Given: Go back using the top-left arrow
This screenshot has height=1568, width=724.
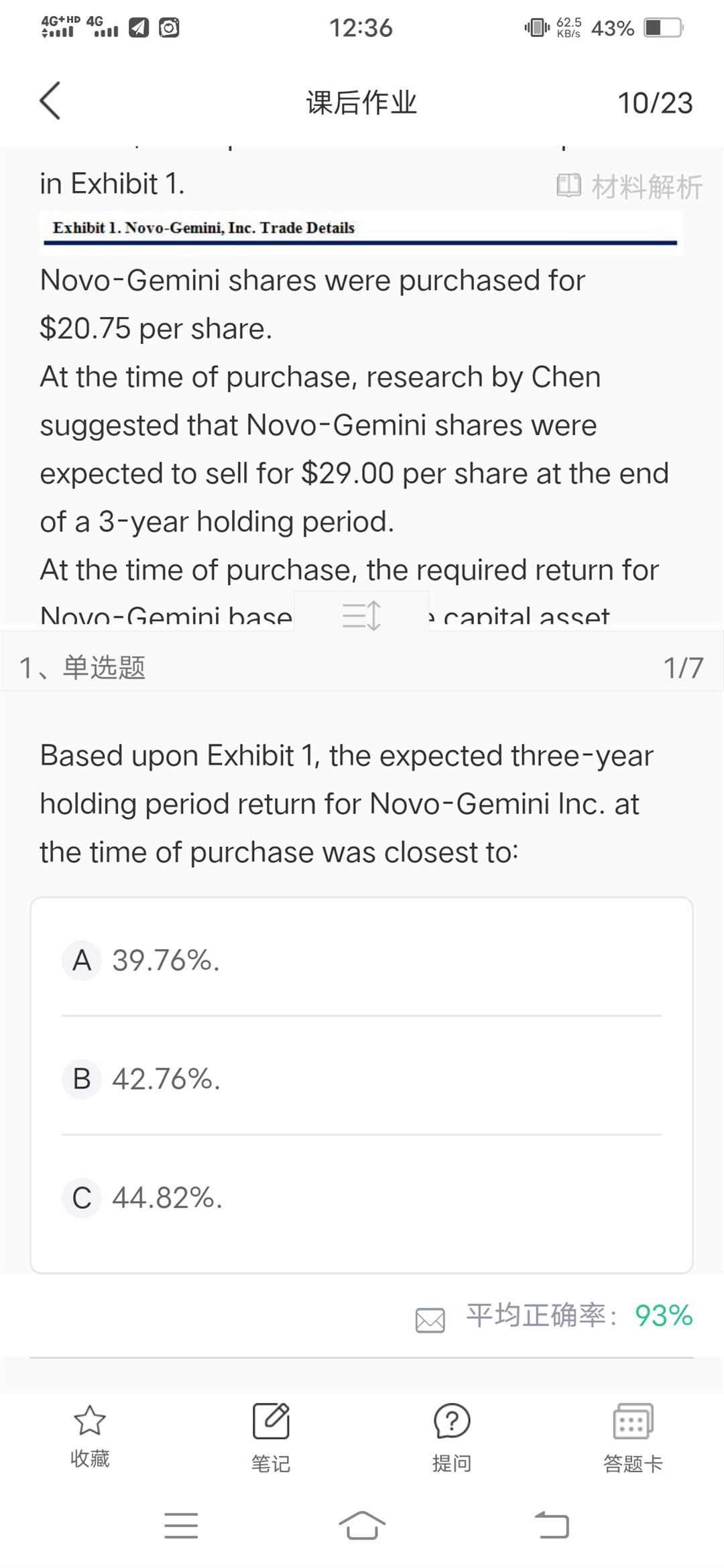Looking at the screenshot, I should click(50, 101).
